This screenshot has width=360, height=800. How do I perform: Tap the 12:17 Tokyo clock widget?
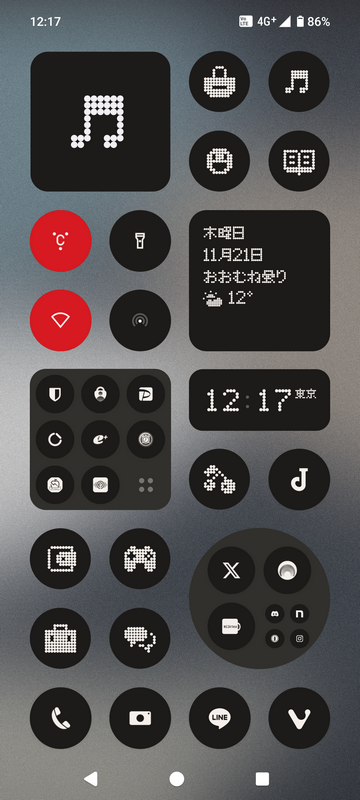click(x=260, y=400)
